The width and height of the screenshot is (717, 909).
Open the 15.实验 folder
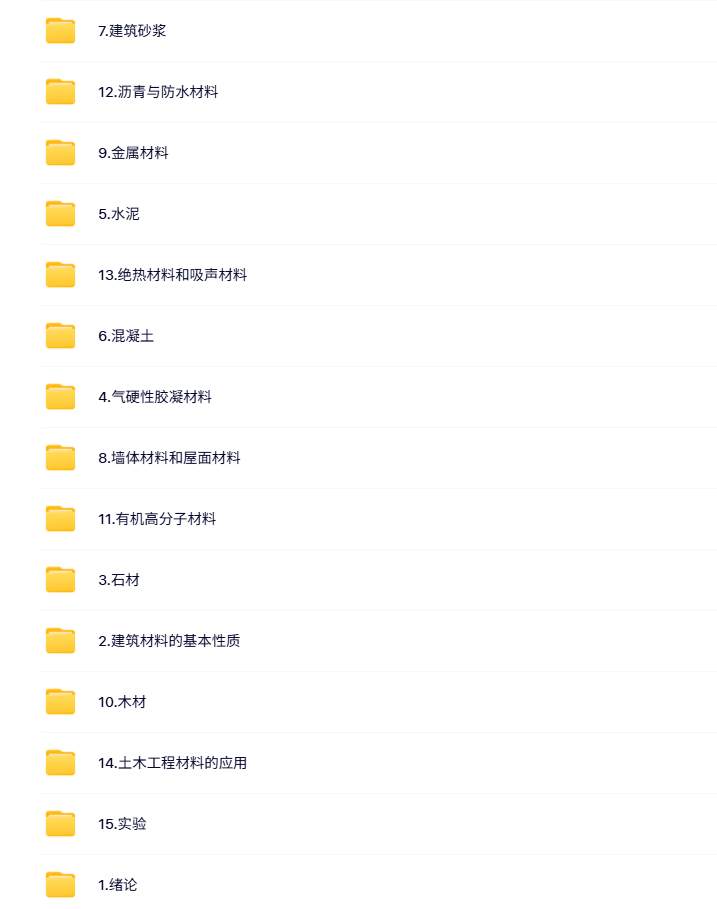[122, 824]
